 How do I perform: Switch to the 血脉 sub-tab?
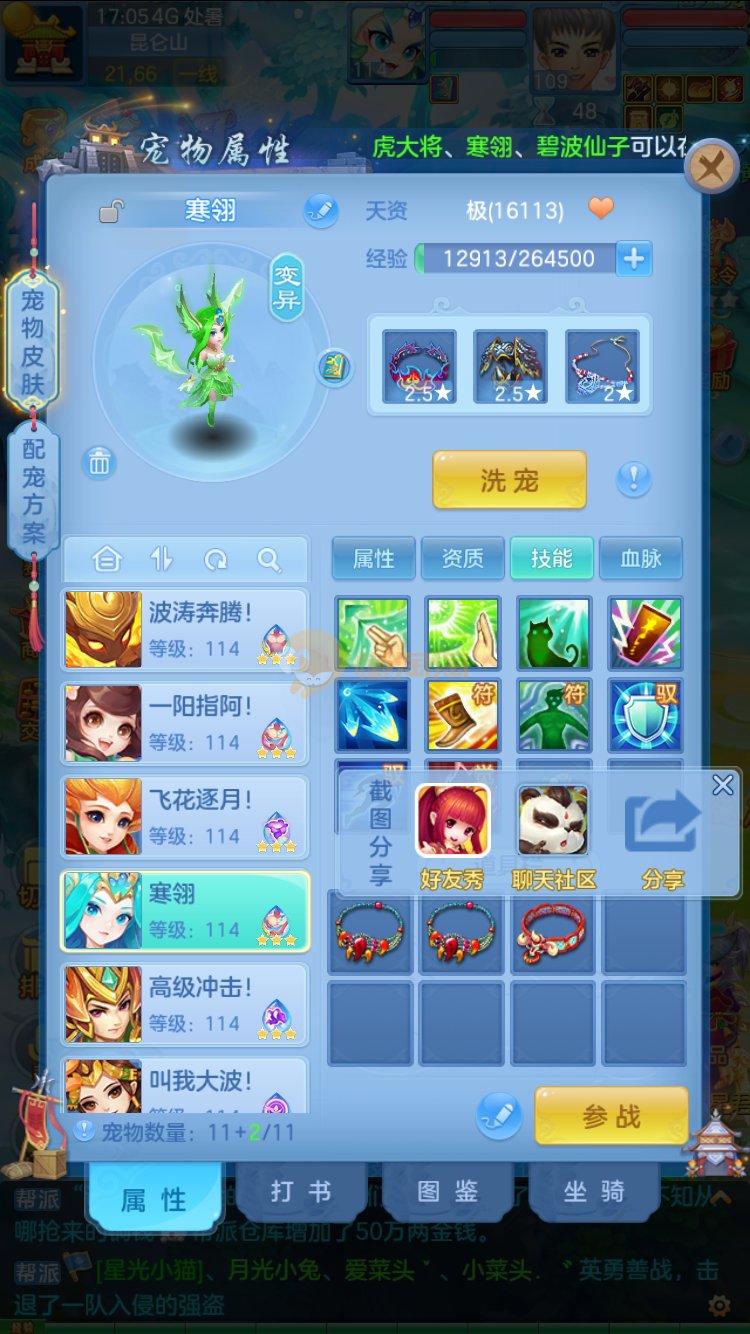[x=640, y=558]
